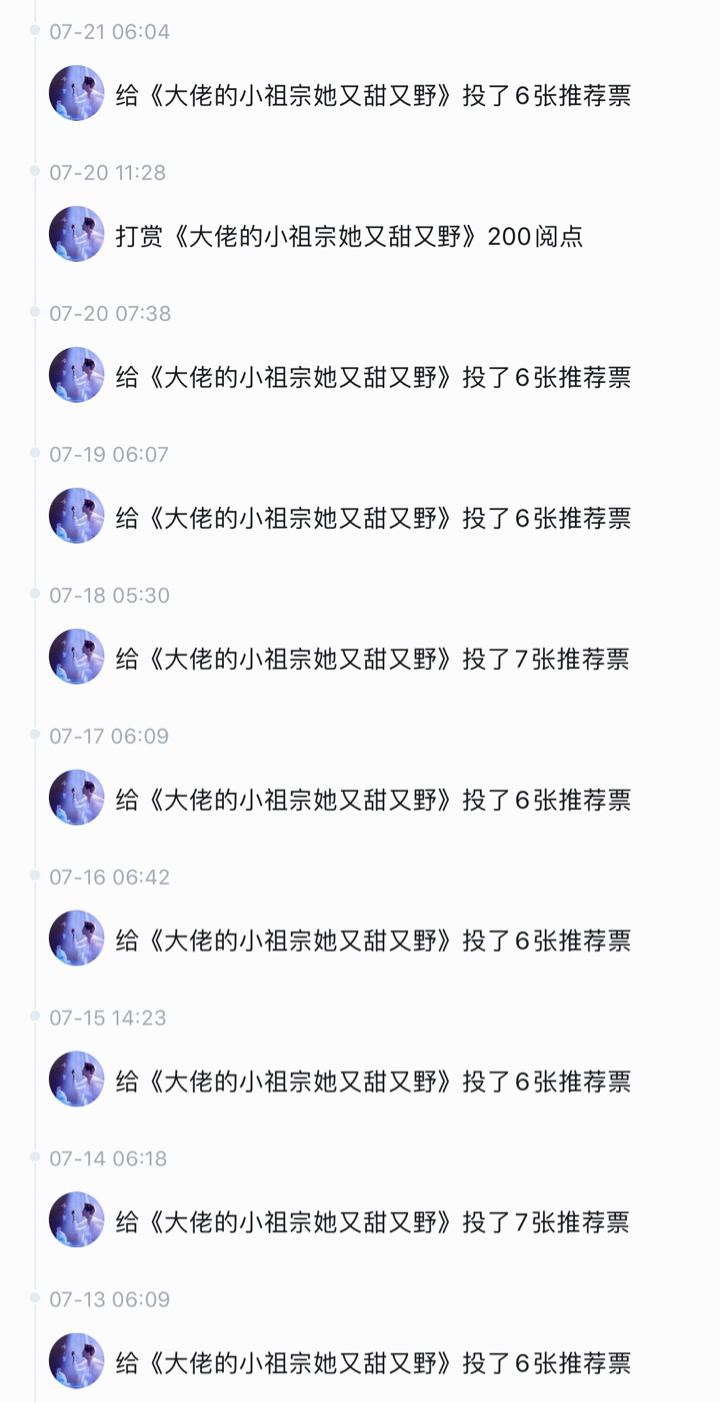Select the 07-20 07:38 vote activity
Screen dimensions: 720x1403
pyautogui.click(x=373, y=378)
